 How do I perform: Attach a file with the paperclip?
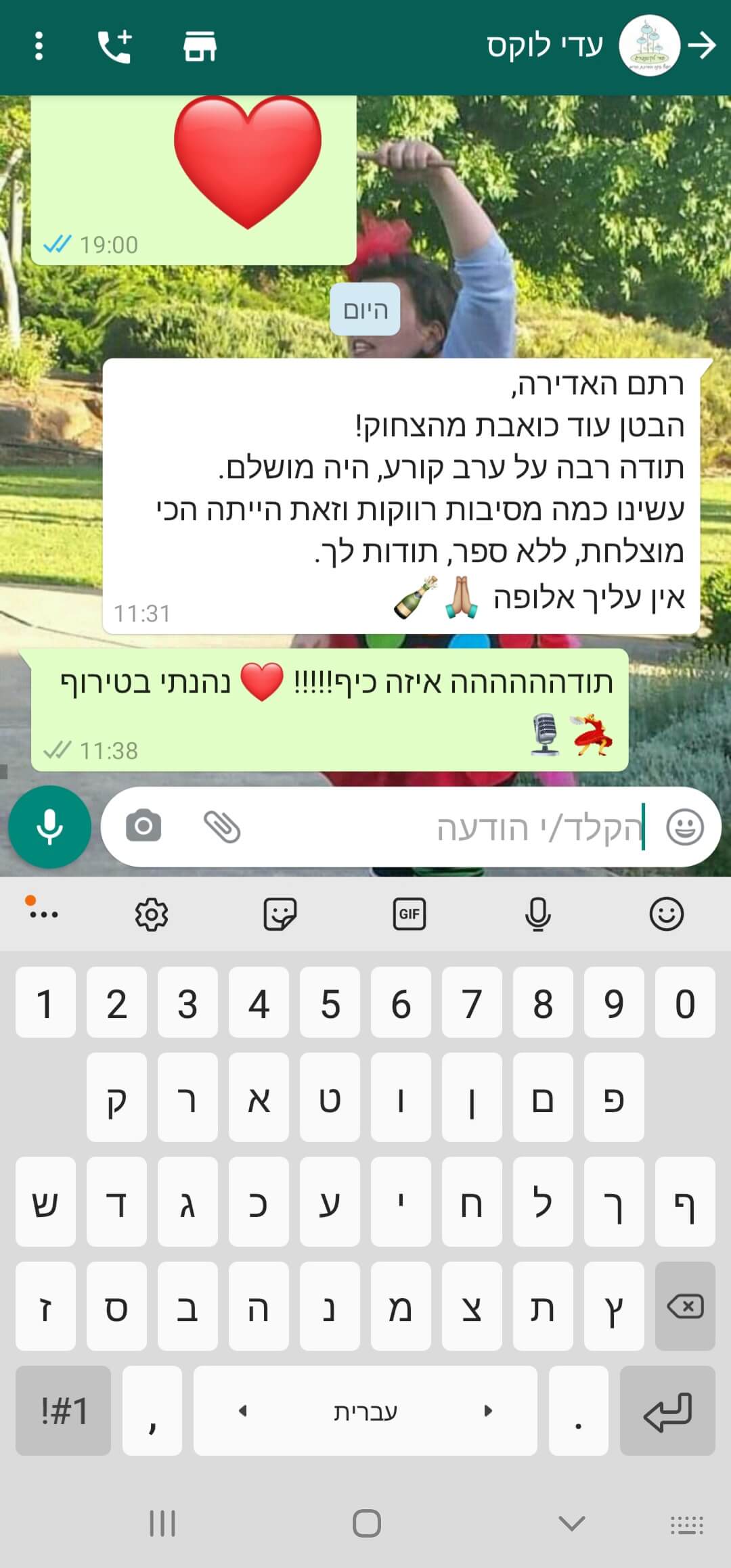pyautogui.click(x=222, y=827)
